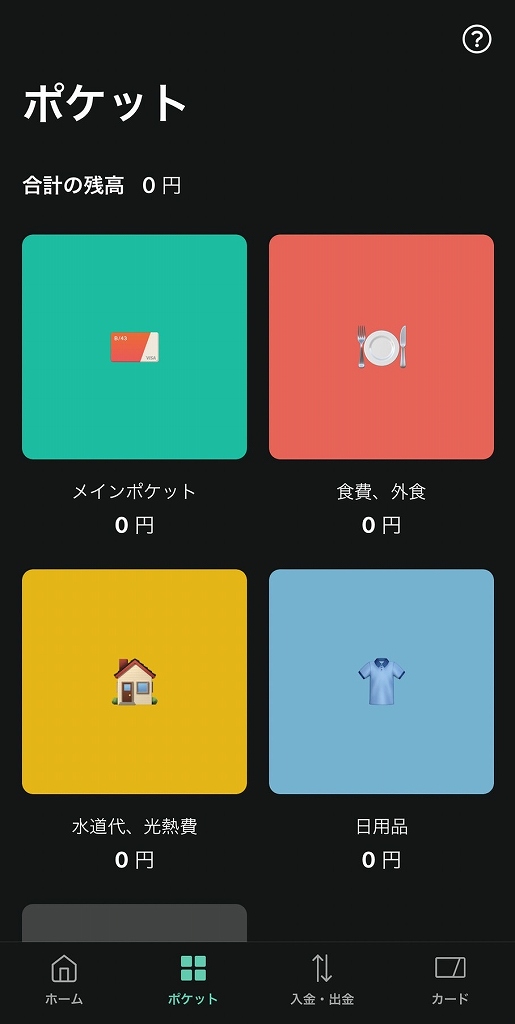This screenshot has width=515, height=1024.
Task: Switch to the カード tab
Action: pos(450,980)
